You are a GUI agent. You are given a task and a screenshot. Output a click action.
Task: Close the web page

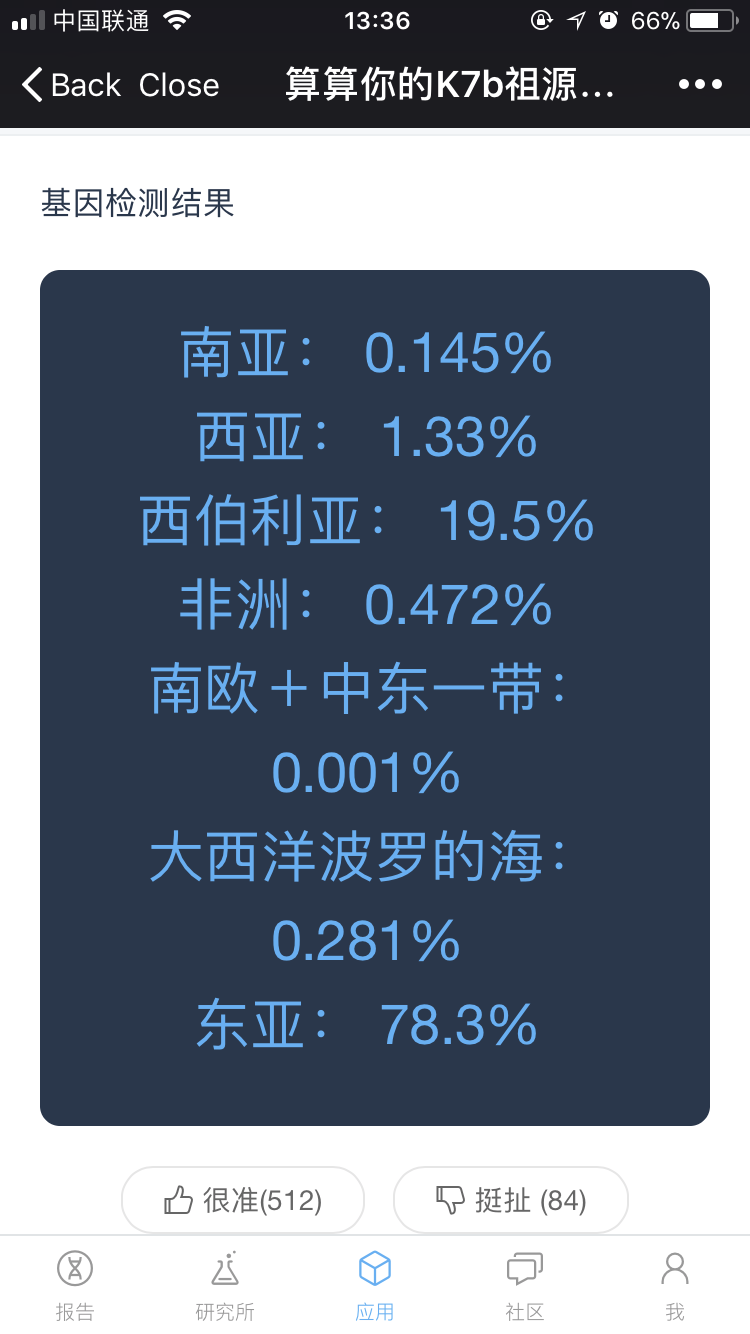pos(179,85)
